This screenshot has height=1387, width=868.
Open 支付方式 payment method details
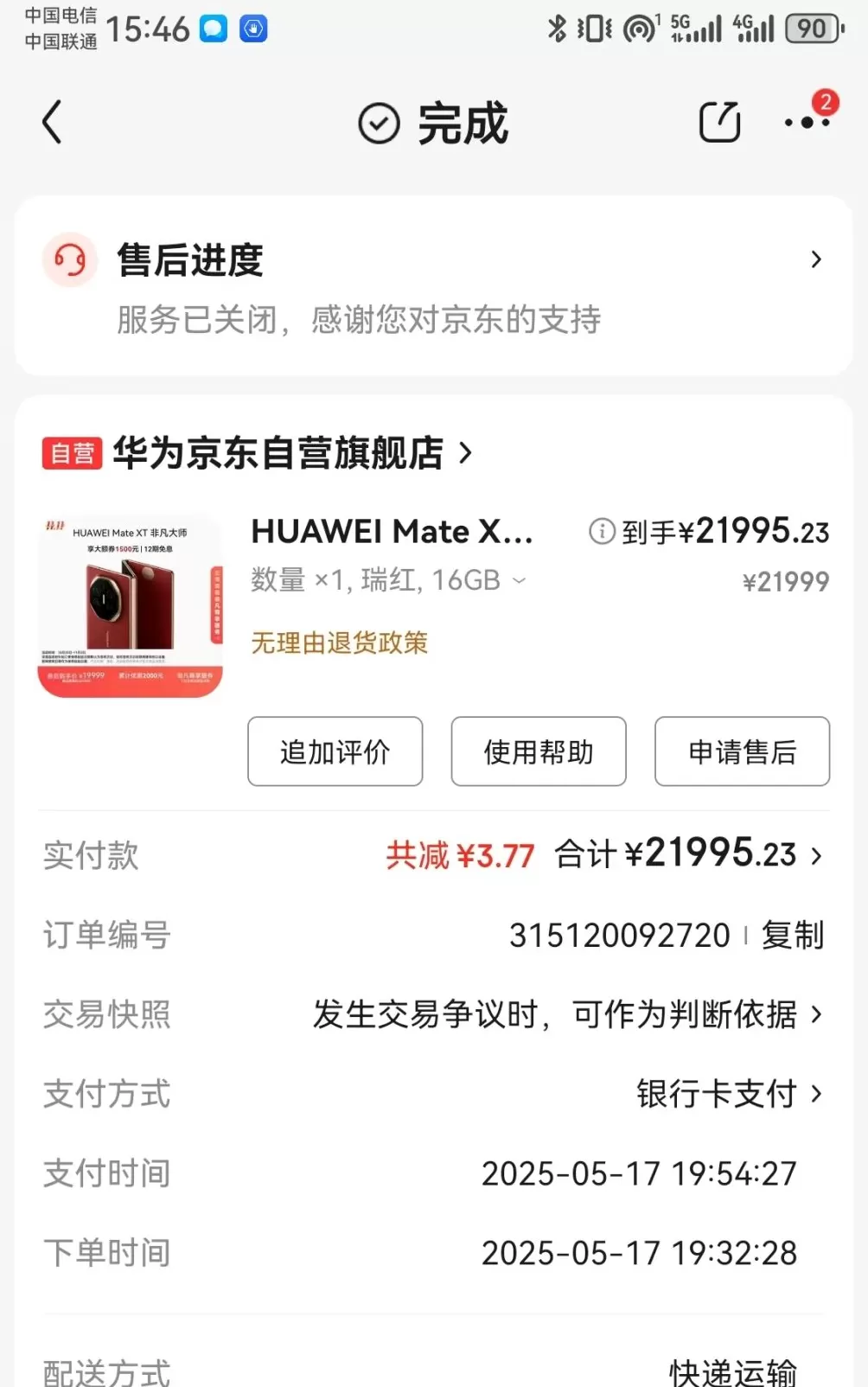point(816,1095)
